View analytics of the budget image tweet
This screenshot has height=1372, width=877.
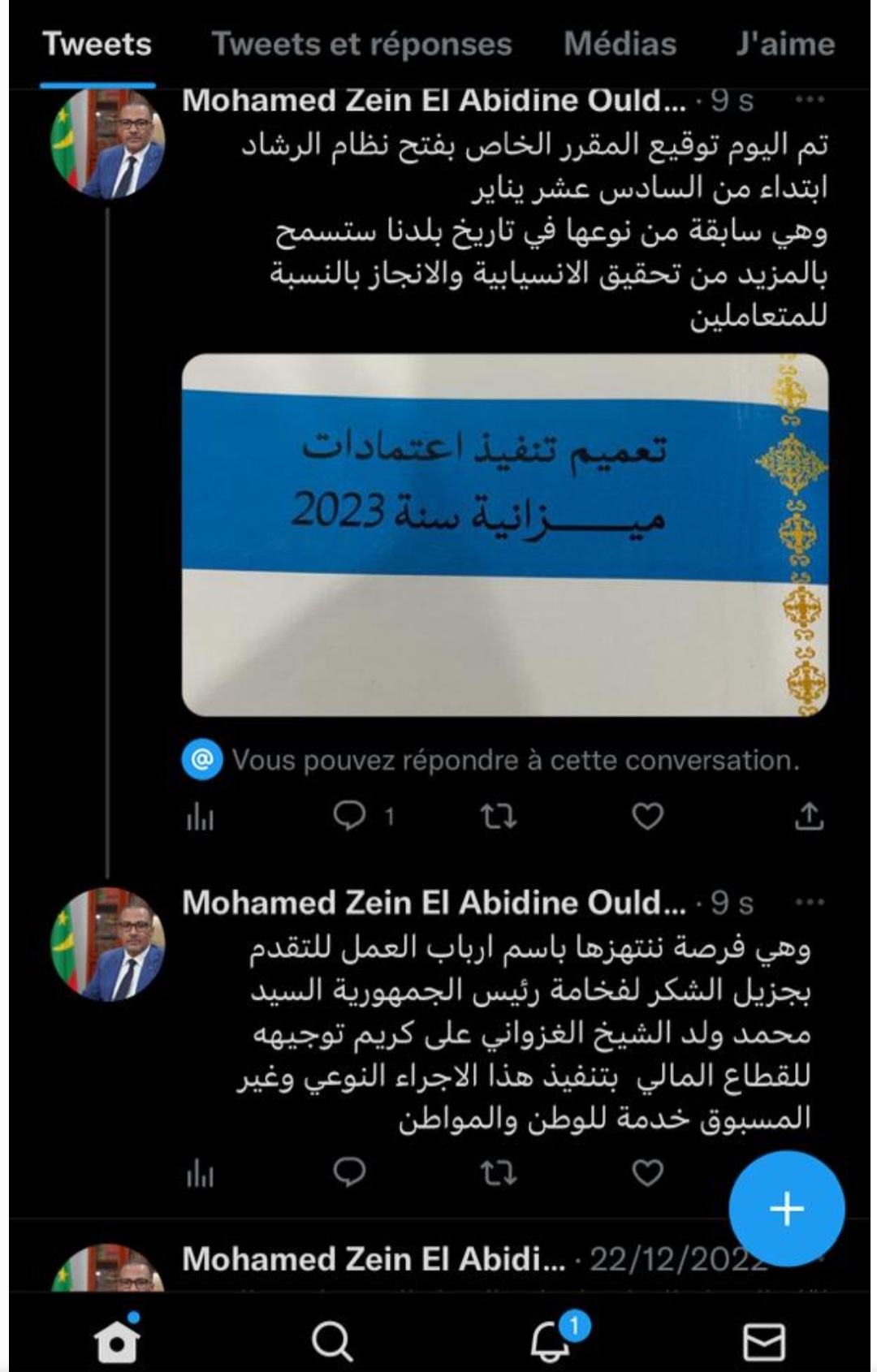coord(200,818)
